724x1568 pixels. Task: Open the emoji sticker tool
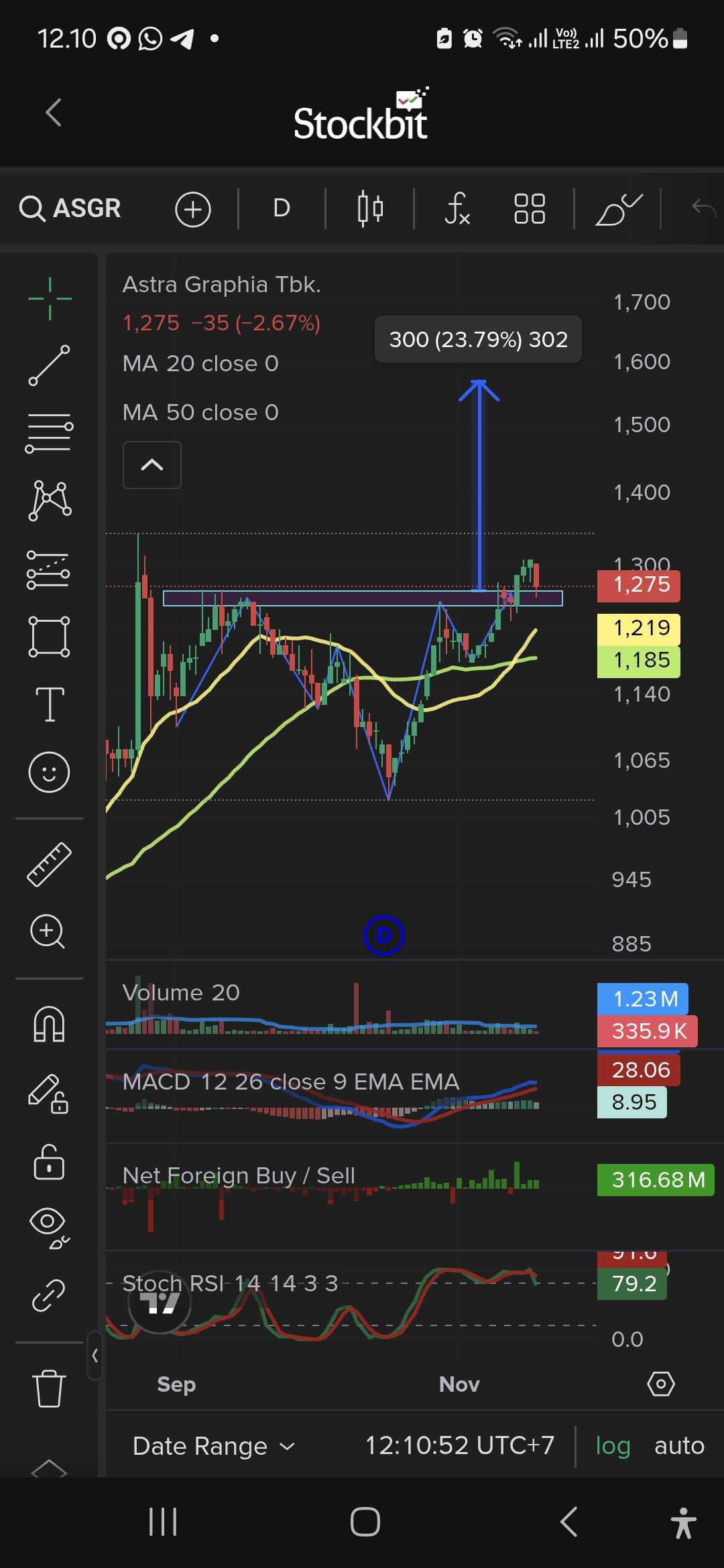tap(49, 772)
